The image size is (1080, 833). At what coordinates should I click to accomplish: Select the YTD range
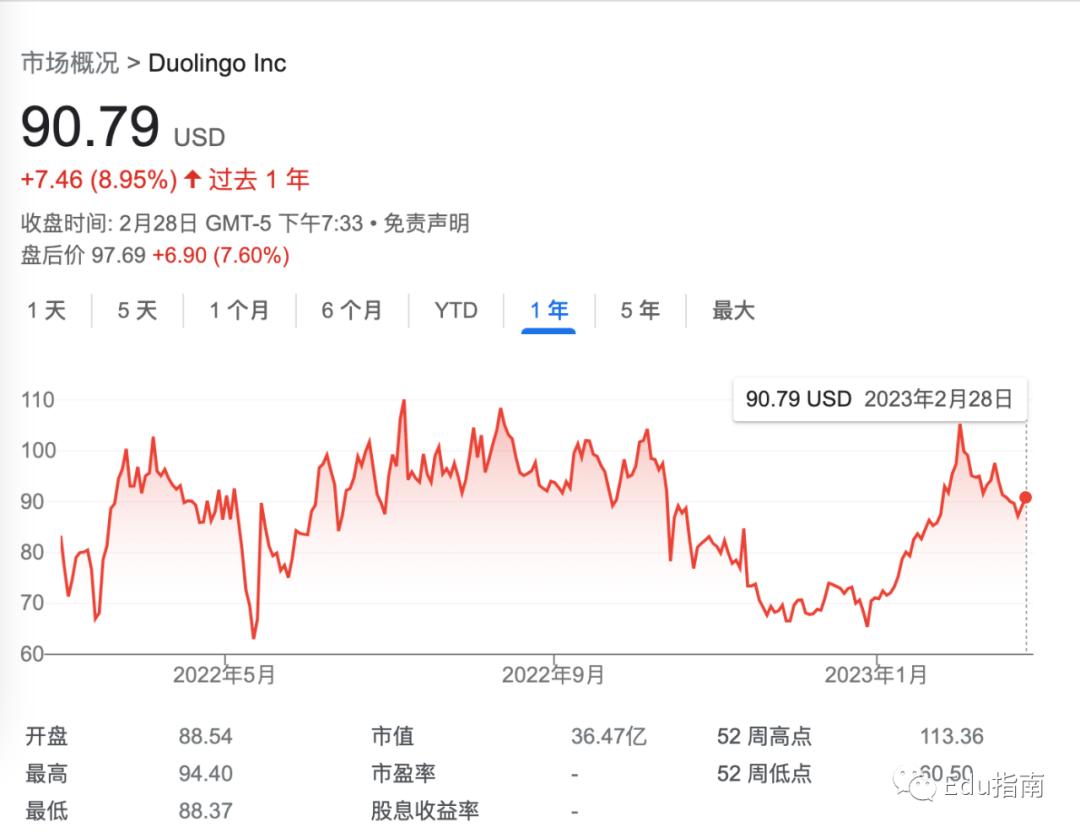(x=456, y=311)
